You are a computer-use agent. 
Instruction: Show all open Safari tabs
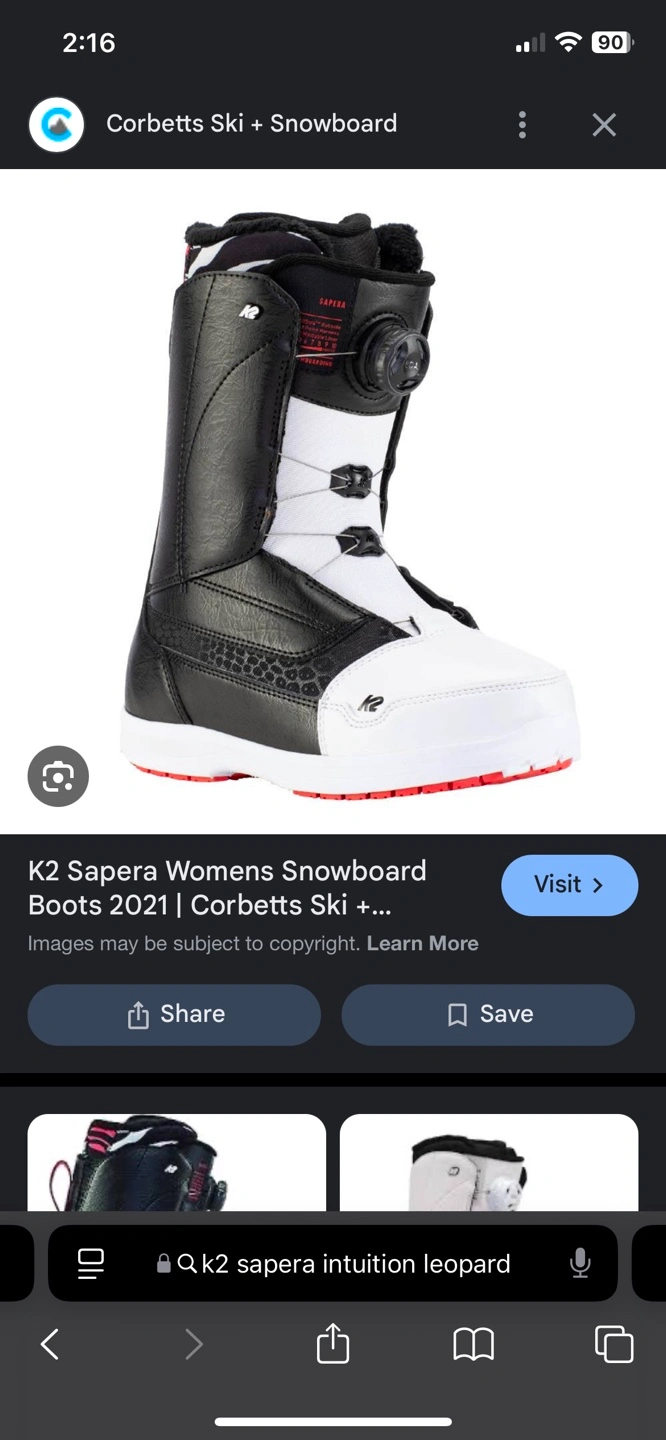pyautogui.click(x=614, y=1344)
